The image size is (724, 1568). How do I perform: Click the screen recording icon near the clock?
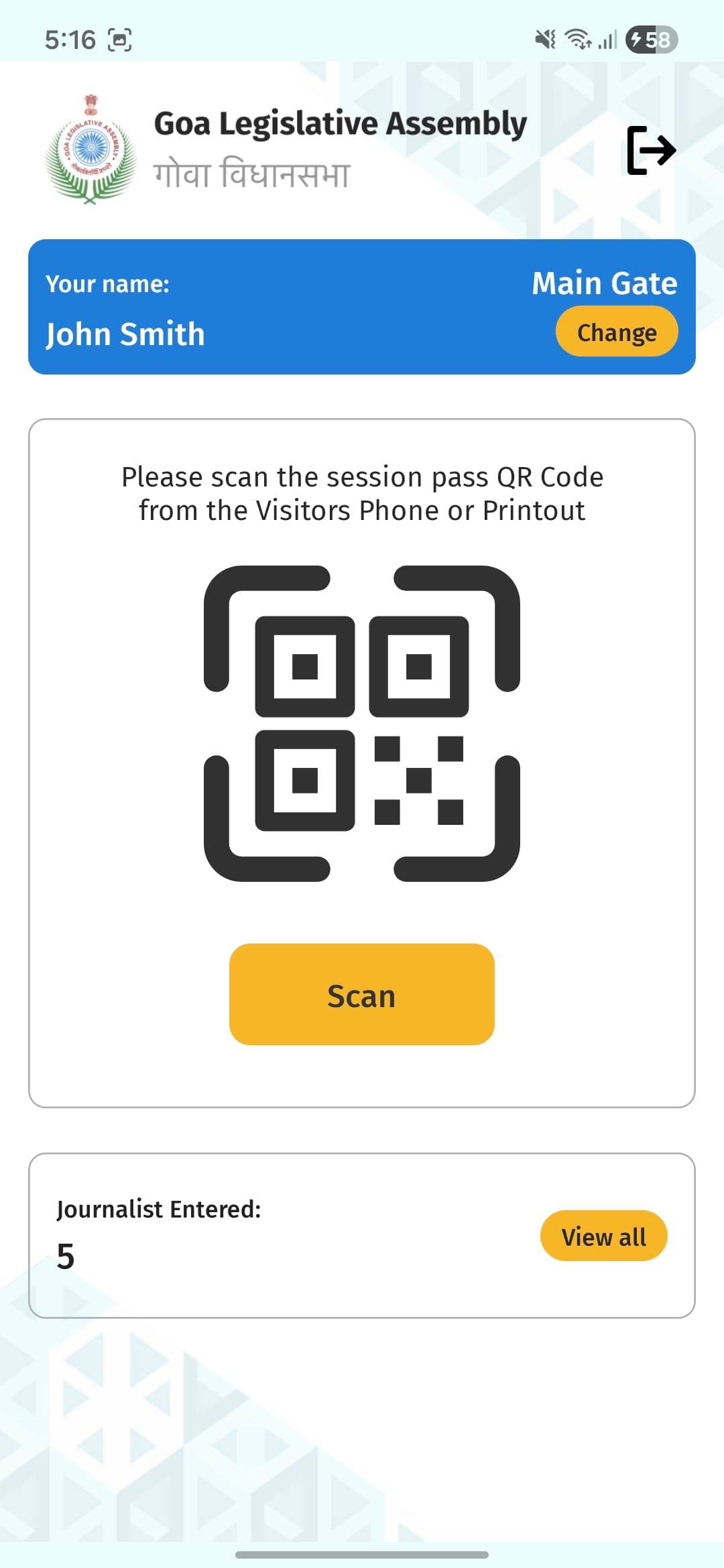tap(118, 40)
